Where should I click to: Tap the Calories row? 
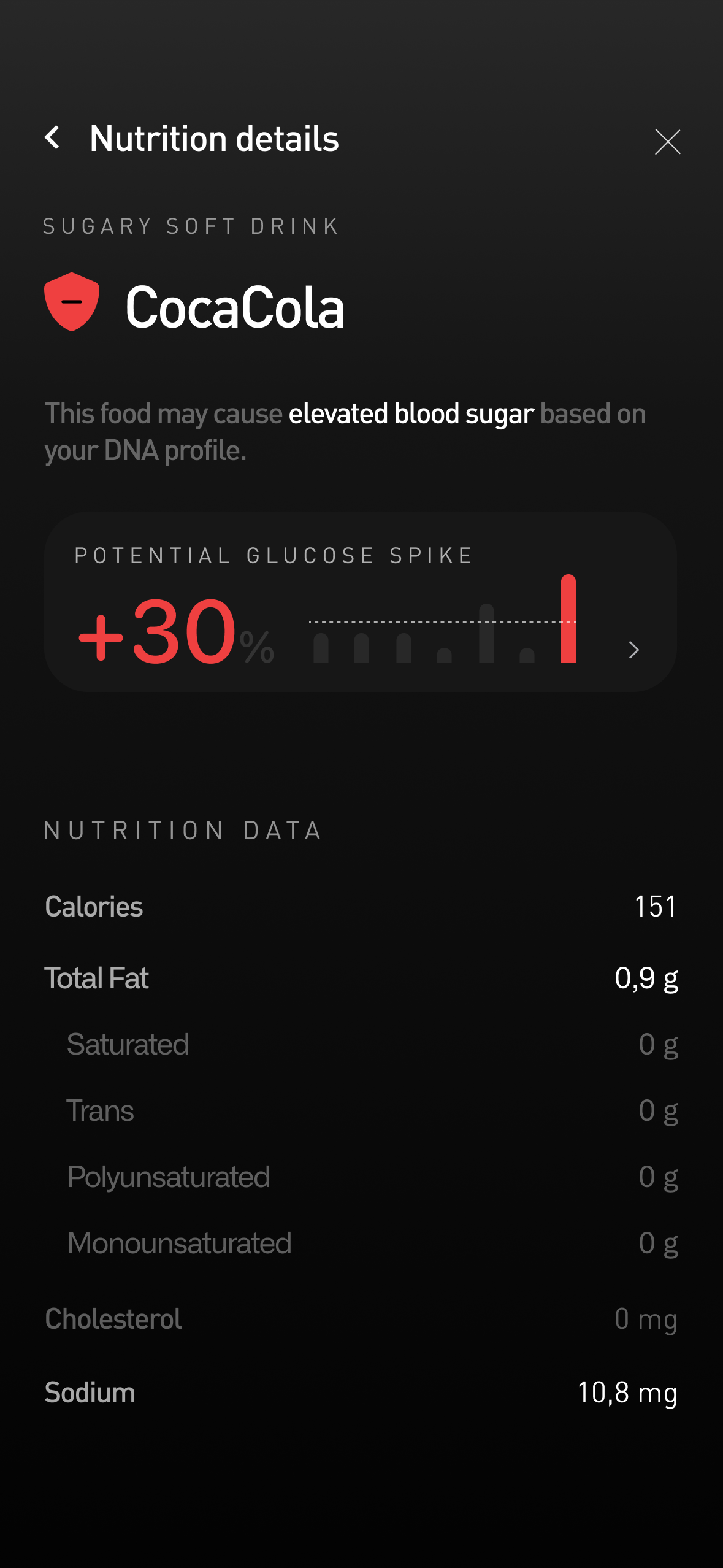tap(361, 906)
